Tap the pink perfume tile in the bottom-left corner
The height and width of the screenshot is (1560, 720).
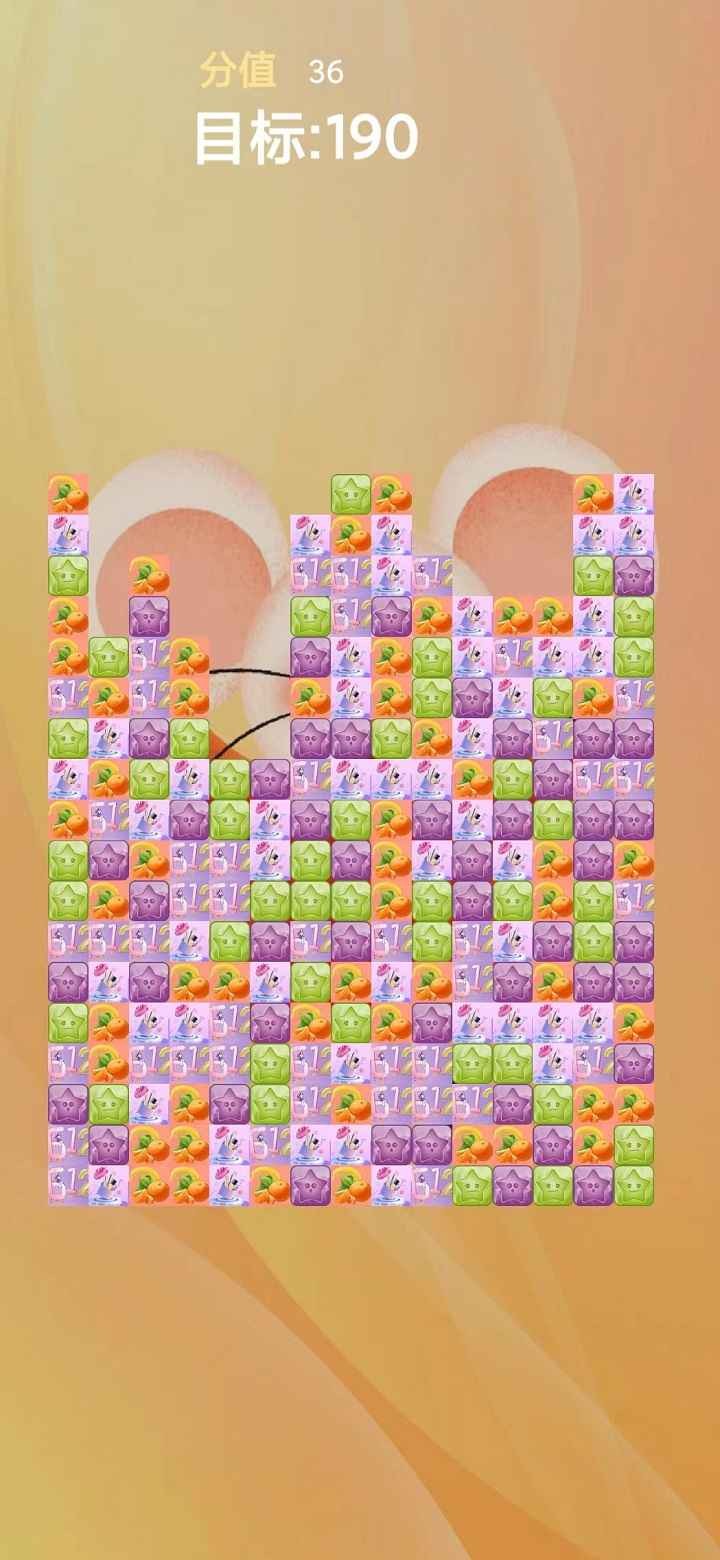pos(68,1185)
